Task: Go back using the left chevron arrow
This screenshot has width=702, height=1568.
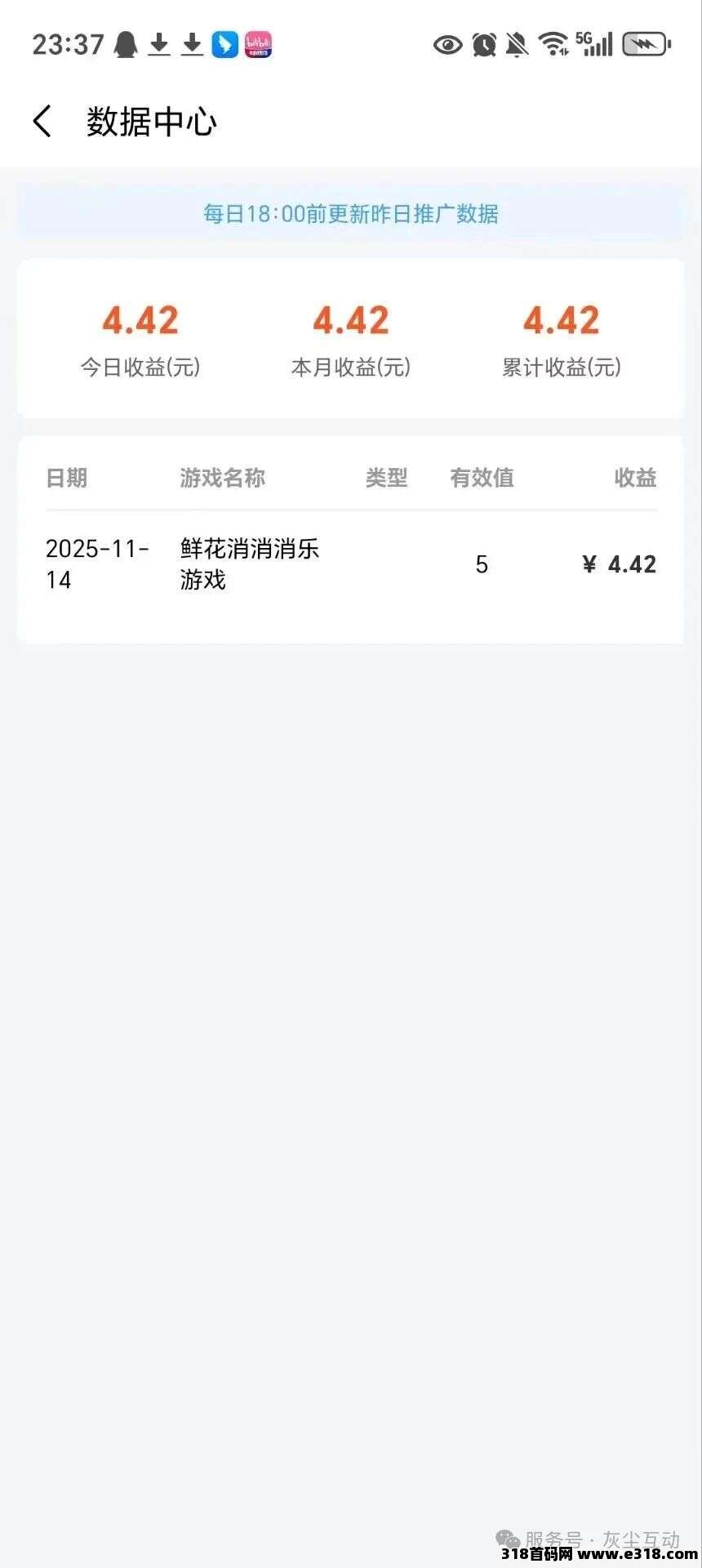Action: pyautogui.click(x=41, y=121)
